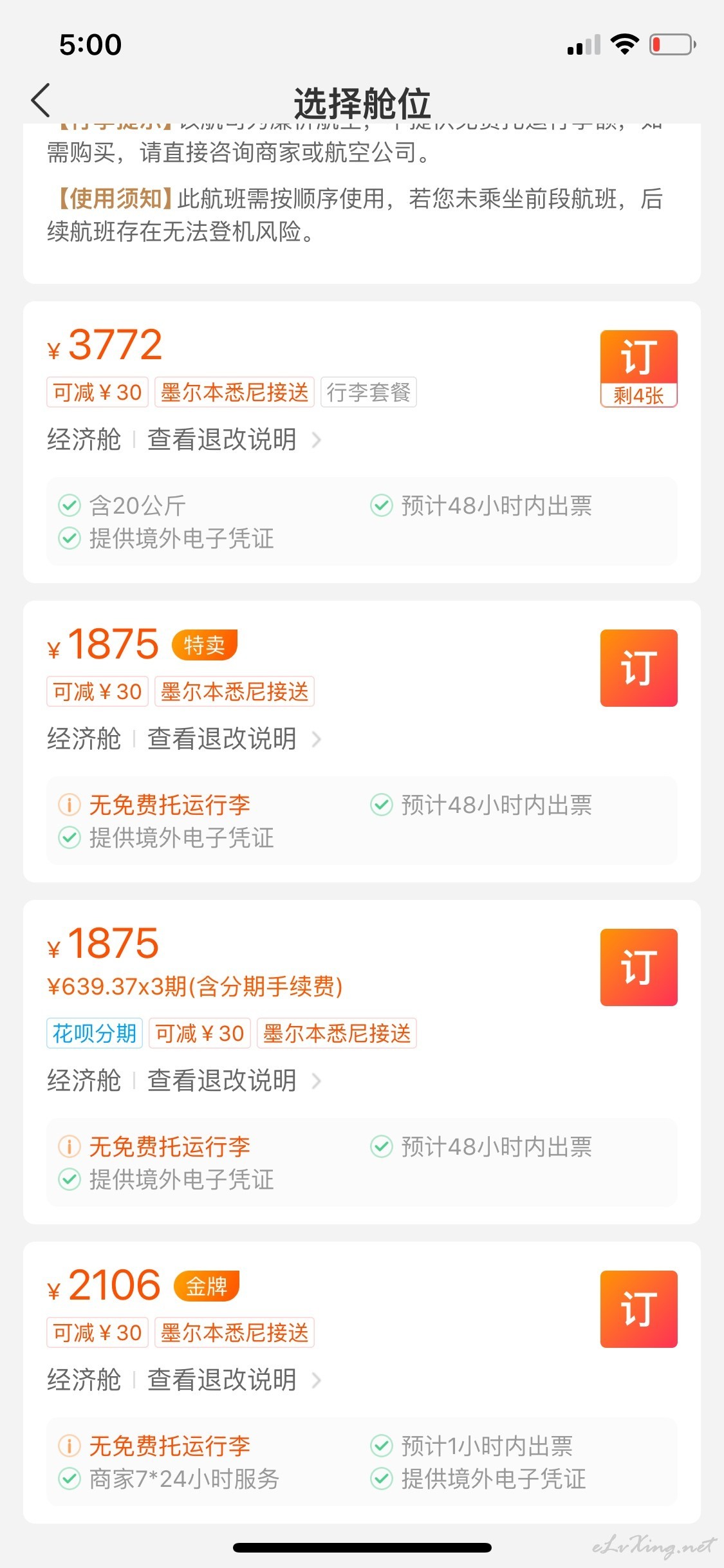The width and height of the screenshot is (724, 1568).
Task: Book the ¥1875 特卖 fare
Action: tap(638, 667)
